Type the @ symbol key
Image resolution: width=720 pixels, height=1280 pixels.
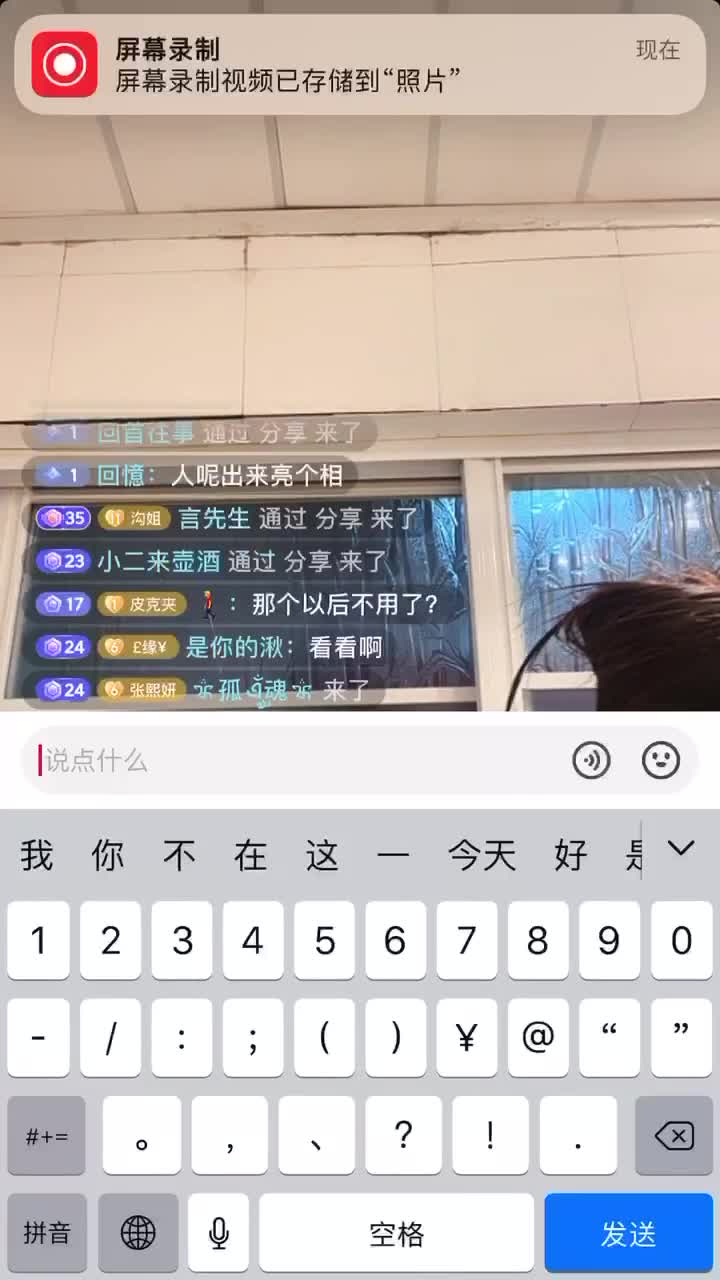point(538,1038)
